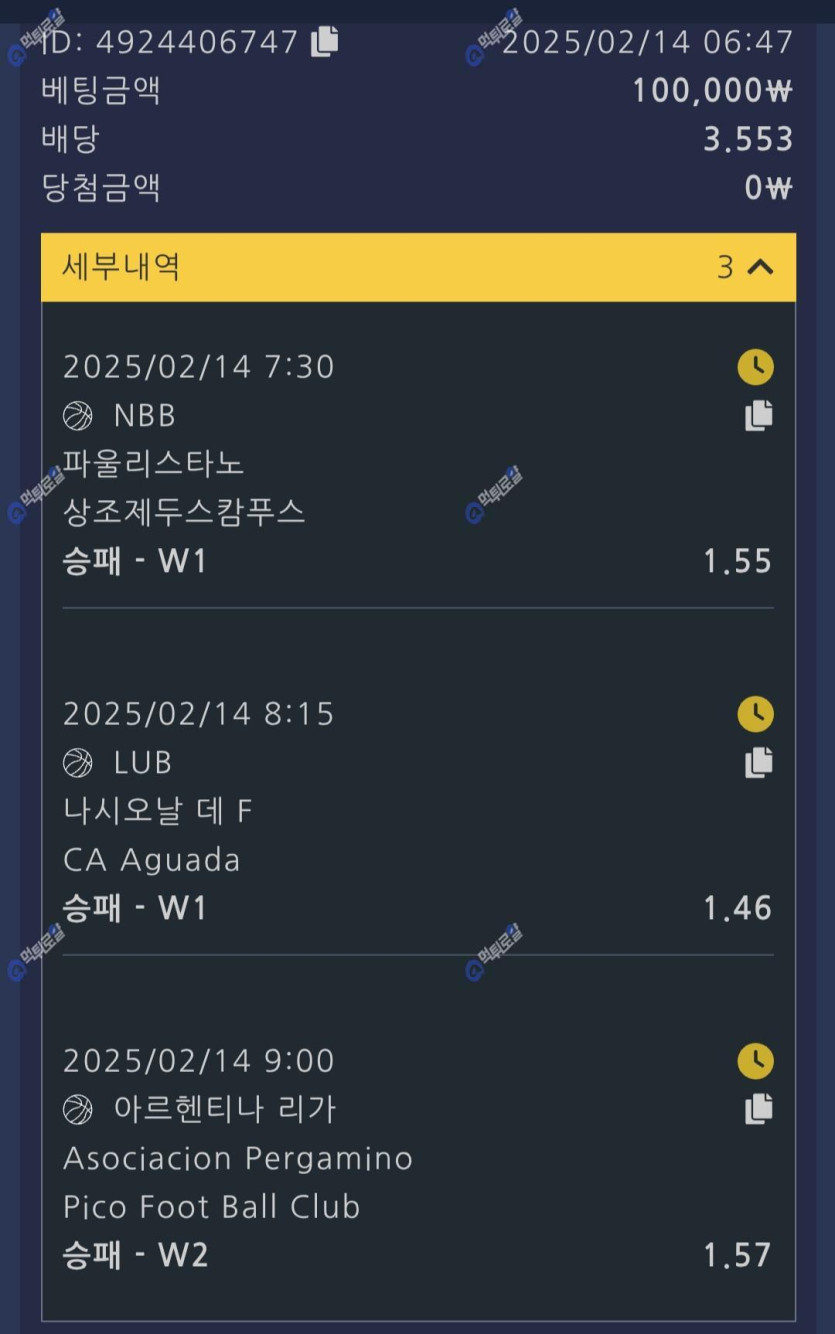Copy the LUB CA Aguada bet entry

pos(759,763)
